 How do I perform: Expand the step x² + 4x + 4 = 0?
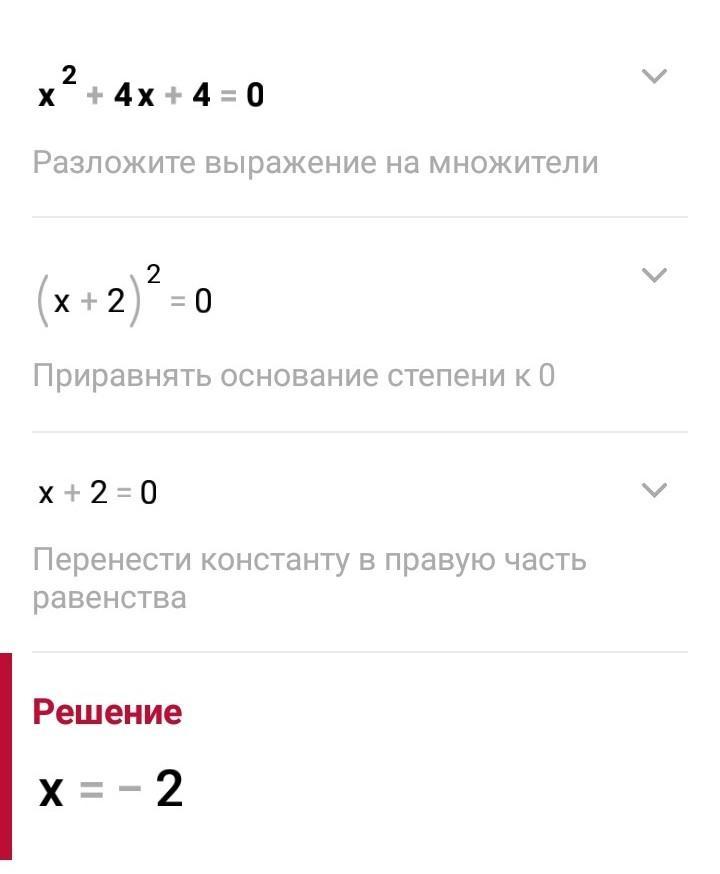click(x=653, y=76)
